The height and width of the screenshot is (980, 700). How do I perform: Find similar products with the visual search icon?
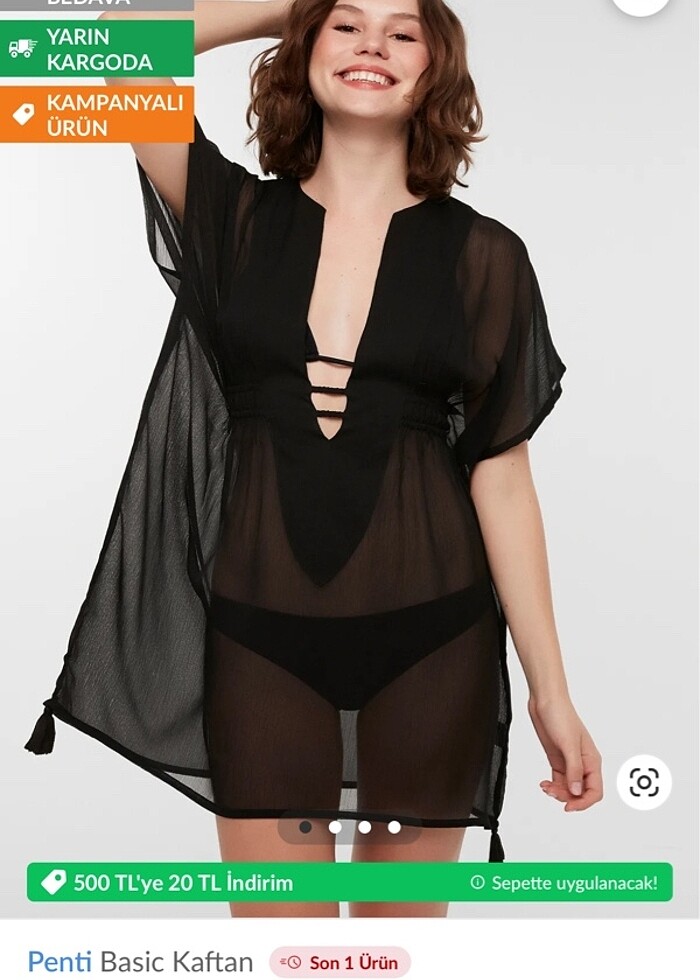[644, 782]
